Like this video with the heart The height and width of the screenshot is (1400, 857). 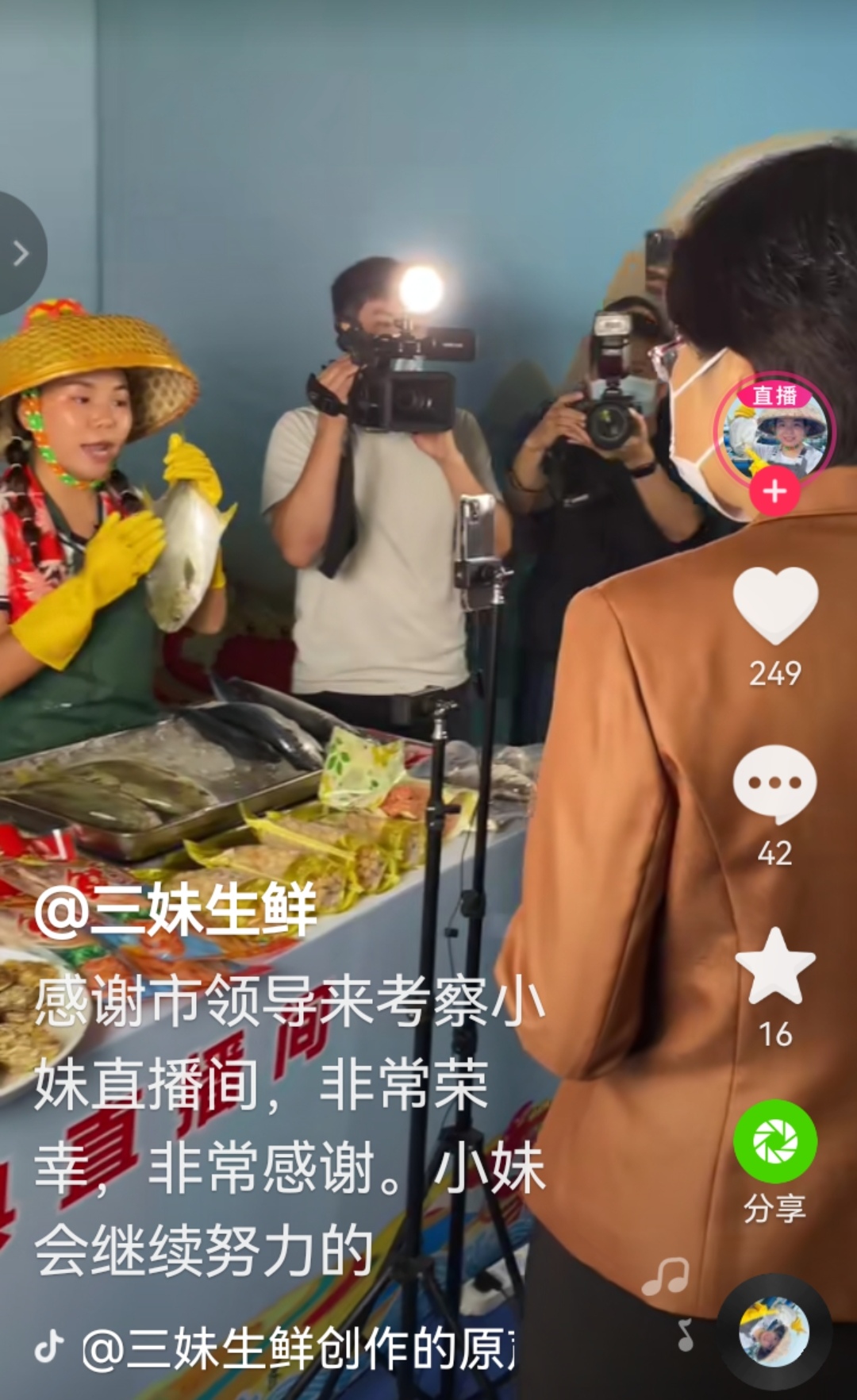click(x=775, y=605)
